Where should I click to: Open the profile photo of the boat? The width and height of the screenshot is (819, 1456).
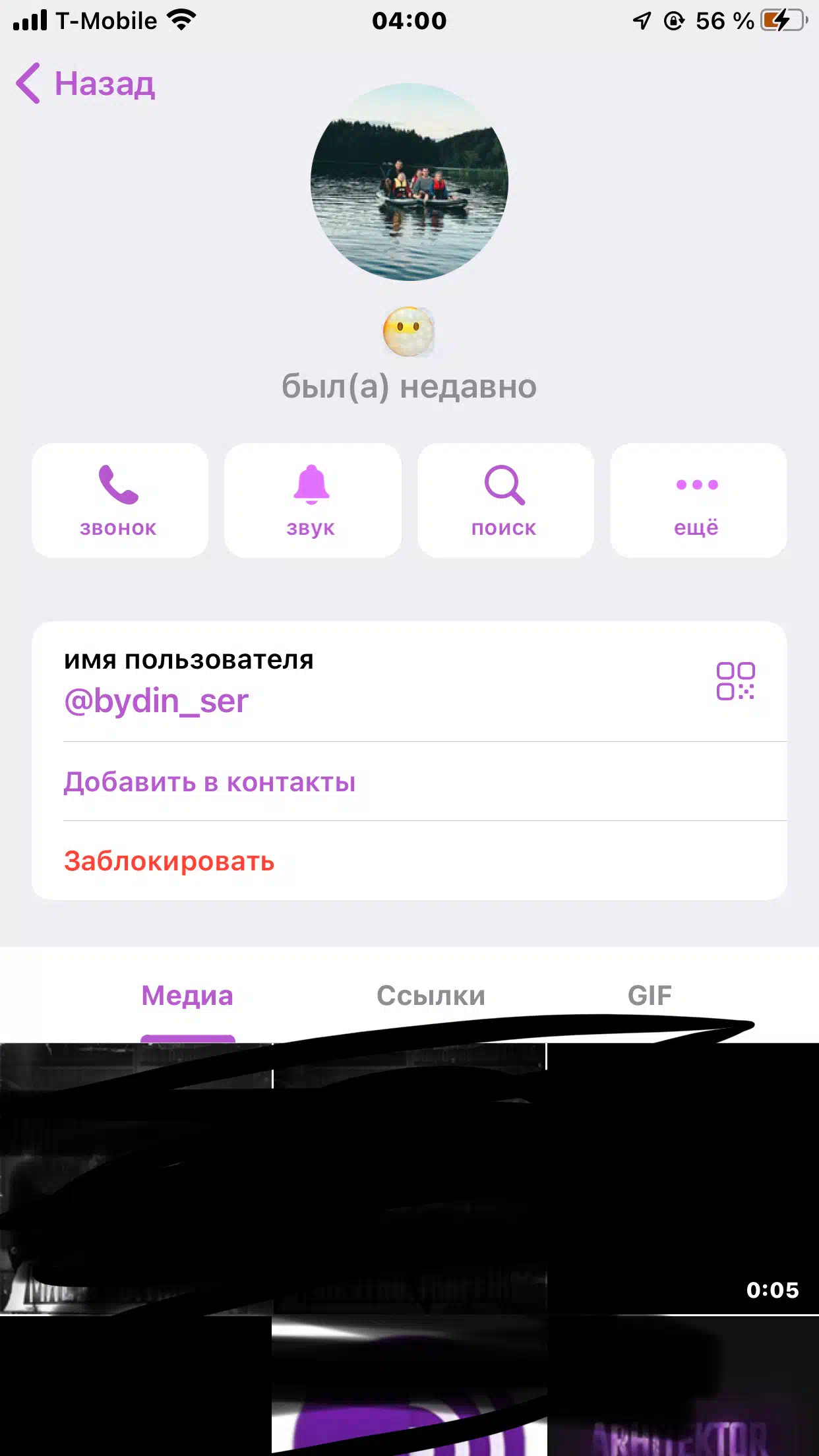(409, 181)
